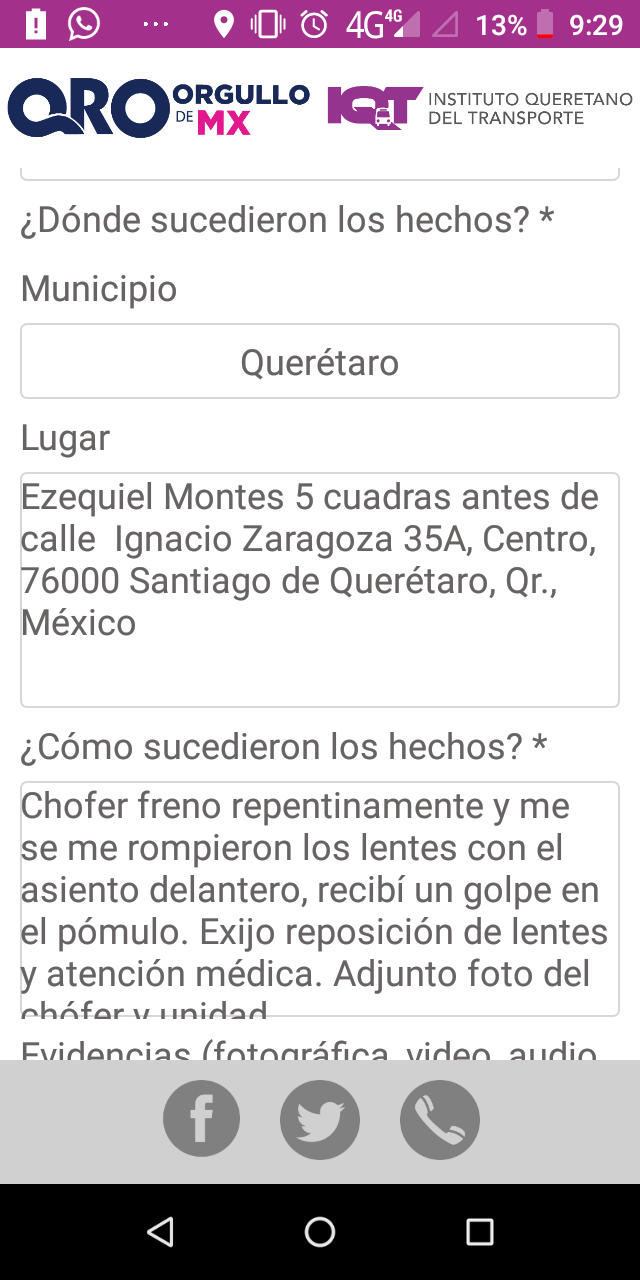Screen dimensions: 640x1280
Task: Open the Twitter icon in the footer
Action: pyautogui.click(x=320, y=1119)
